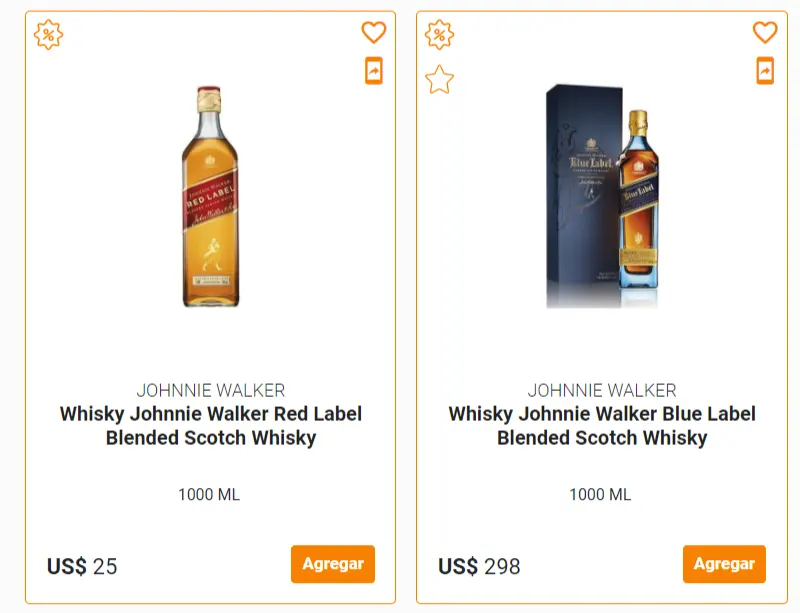Add Blue Label whisky to favorites

pos(764,33)
